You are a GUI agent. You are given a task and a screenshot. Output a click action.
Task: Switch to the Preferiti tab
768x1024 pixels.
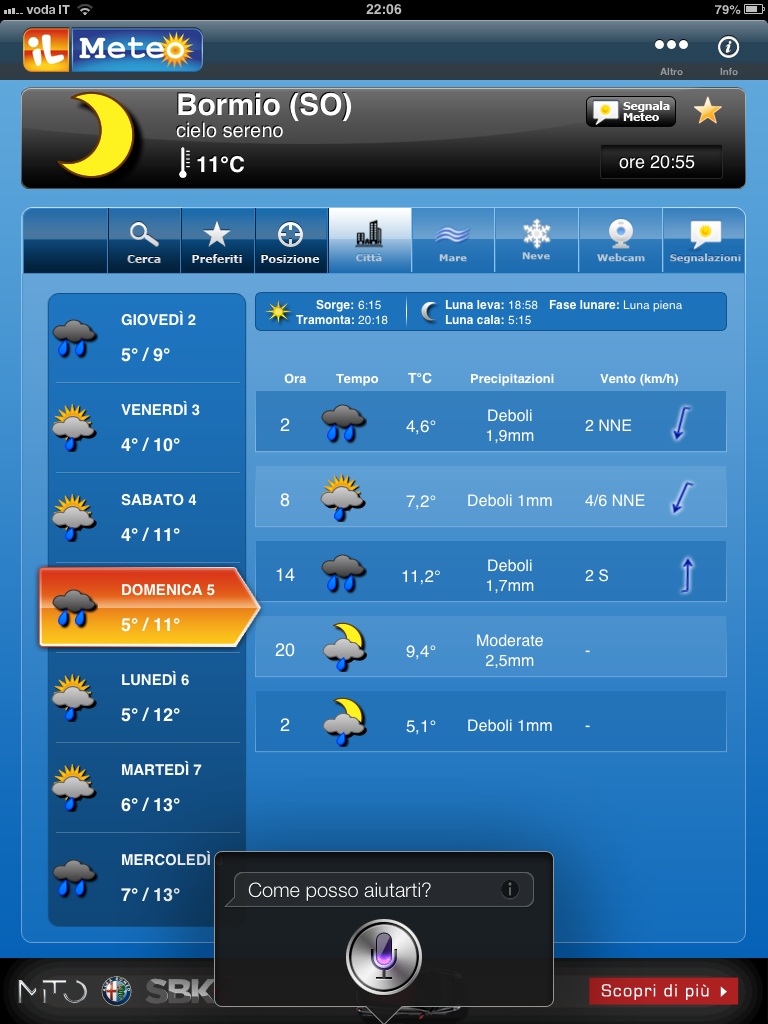(217, 242)
